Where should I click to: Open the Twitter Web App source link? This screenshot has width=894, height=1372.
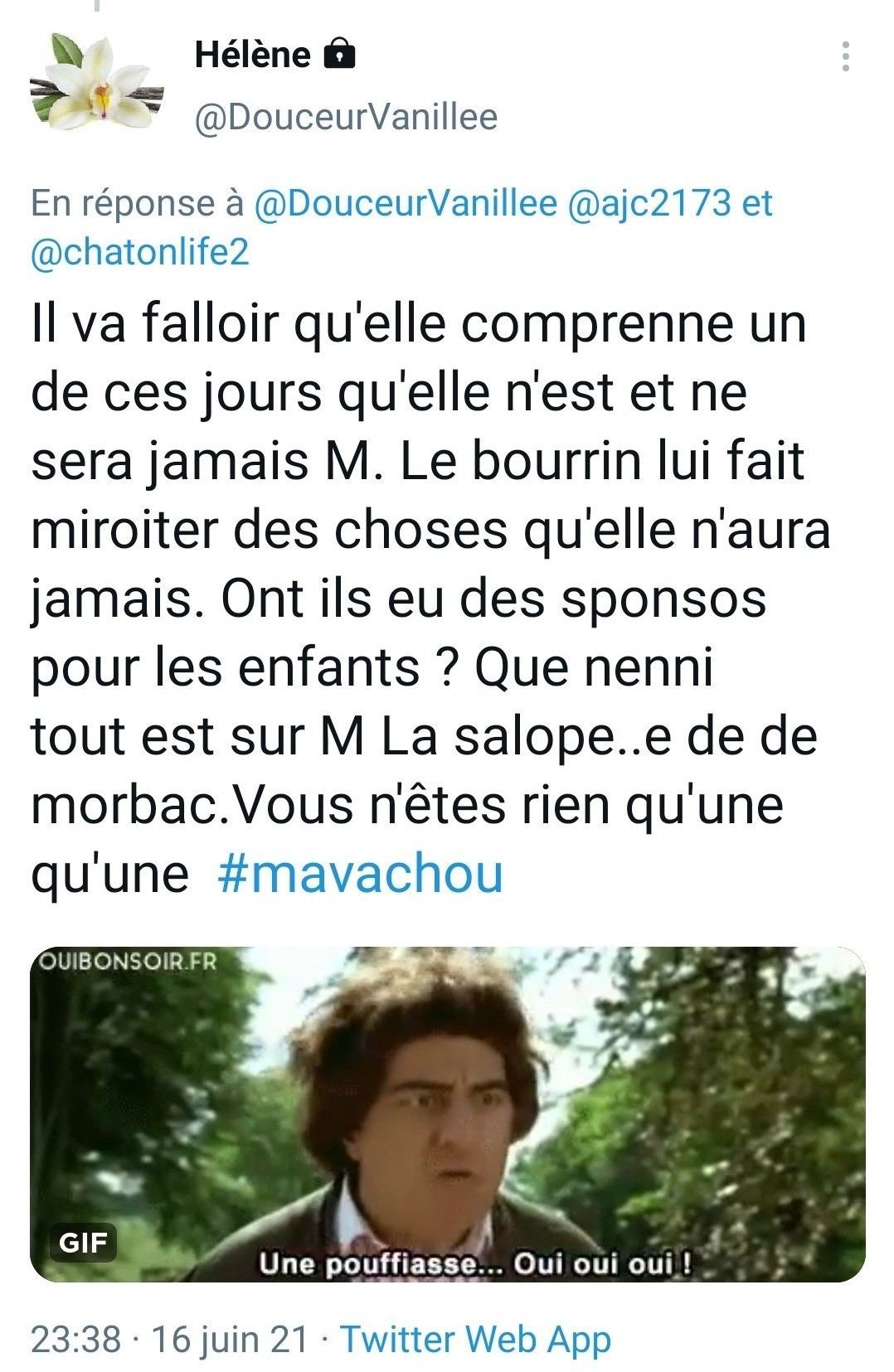pyautogui.click(x=476, y=1340)
